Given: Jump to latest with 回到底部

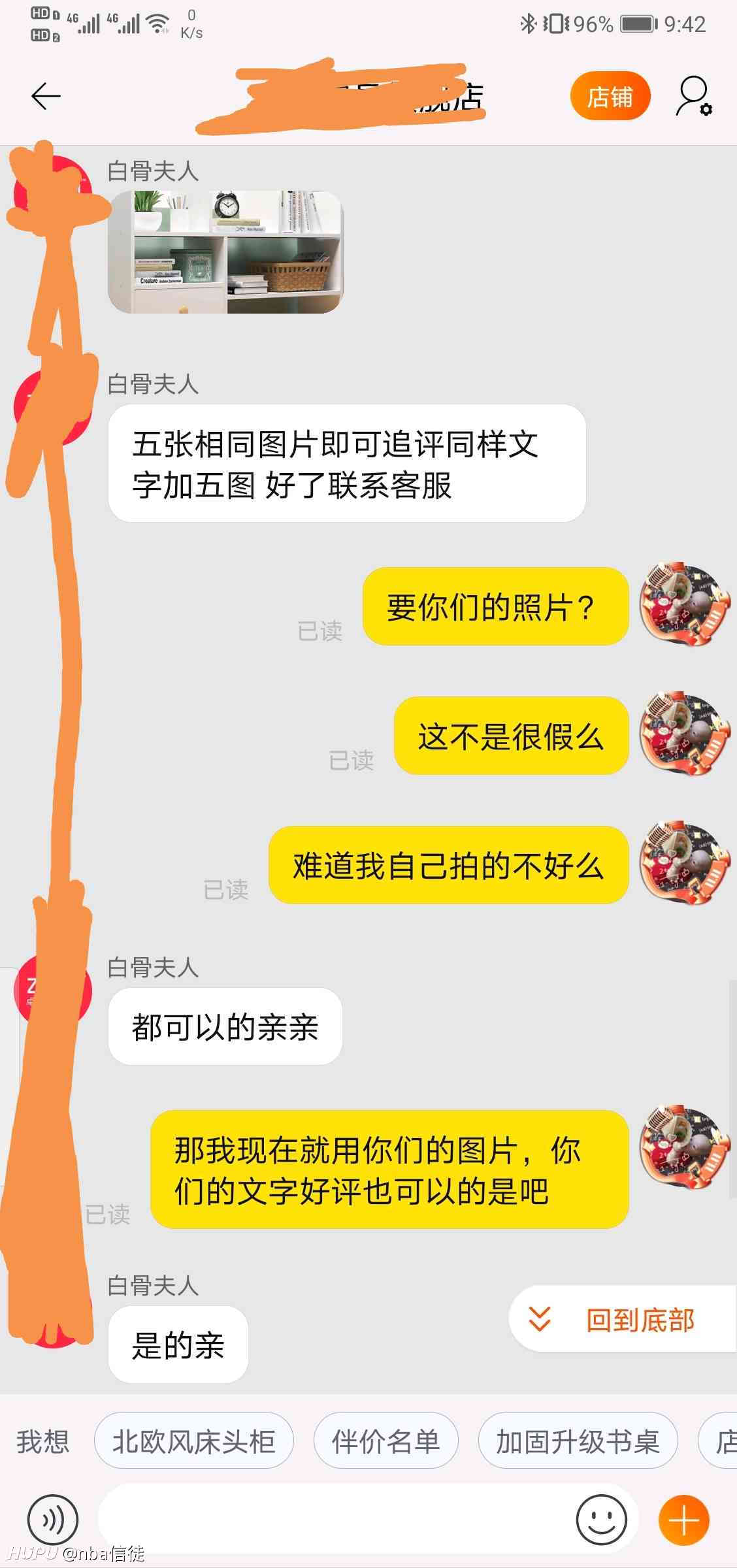Looking at the screenshot, I should pyautogui.click(x=622, y=1320).
